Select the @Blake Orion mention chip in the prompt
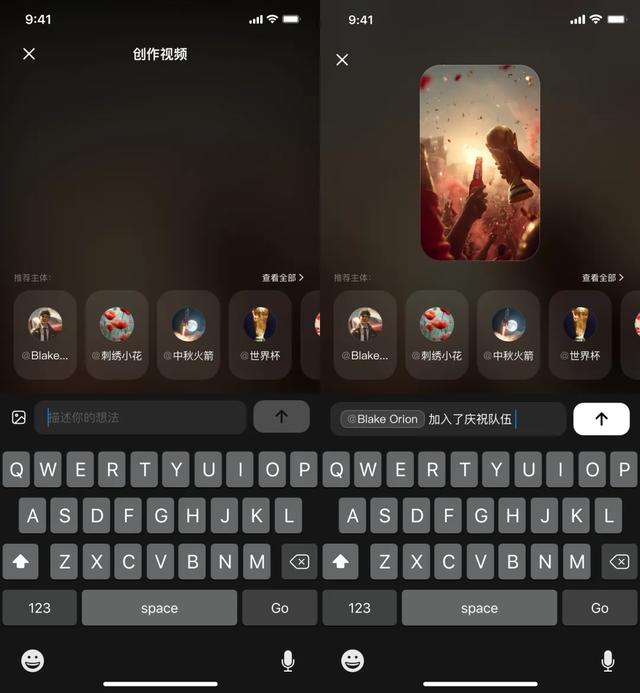Image resolution: width=640 pixels, height=693 pixels. 382,419
